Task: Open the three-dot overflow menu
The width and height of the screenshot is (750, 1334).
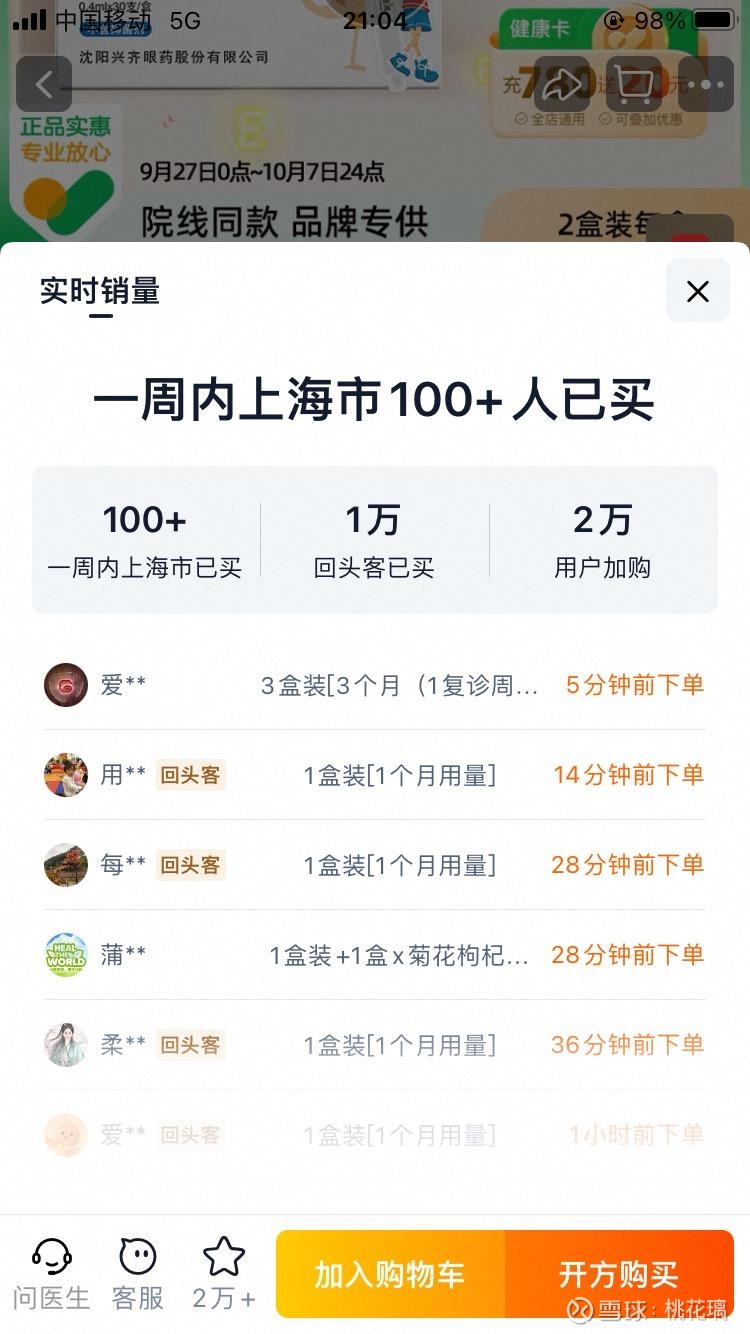Action: (705, 85)
